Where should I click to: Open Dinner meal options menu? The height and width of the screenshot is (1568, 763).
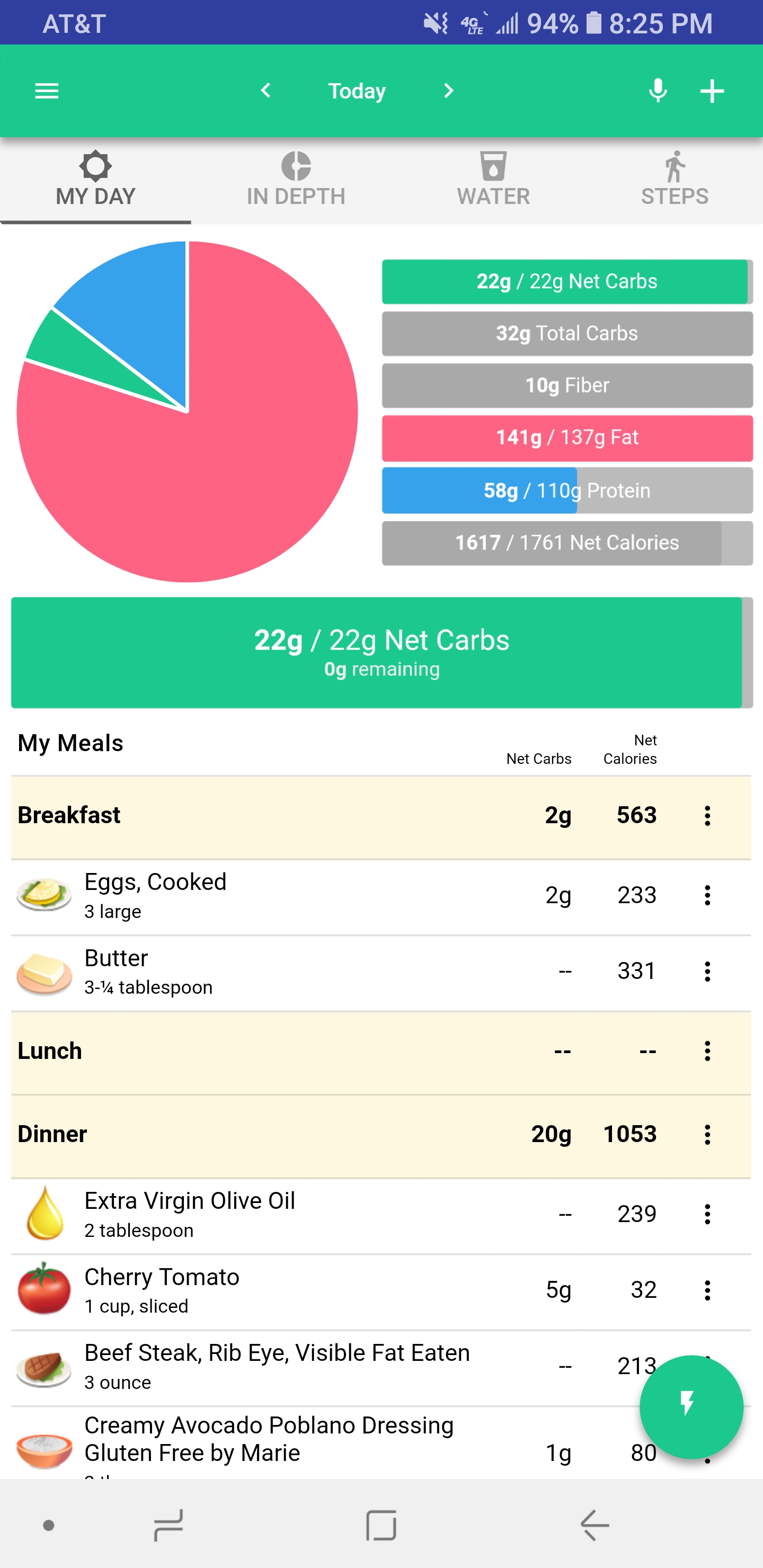(x=707, y=1135)
